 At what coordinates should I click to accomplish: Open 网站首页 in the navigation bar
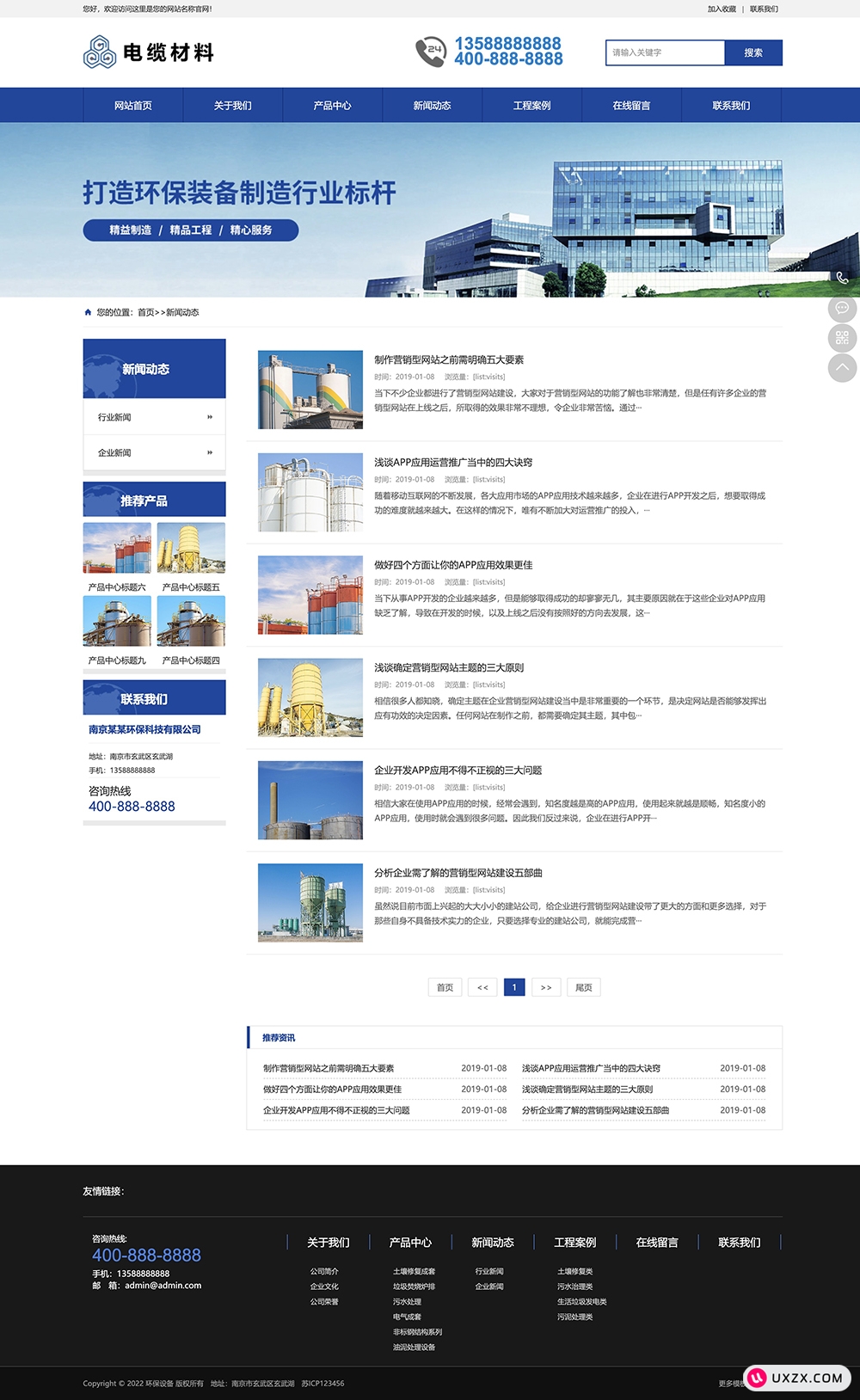tap(132, 106)
